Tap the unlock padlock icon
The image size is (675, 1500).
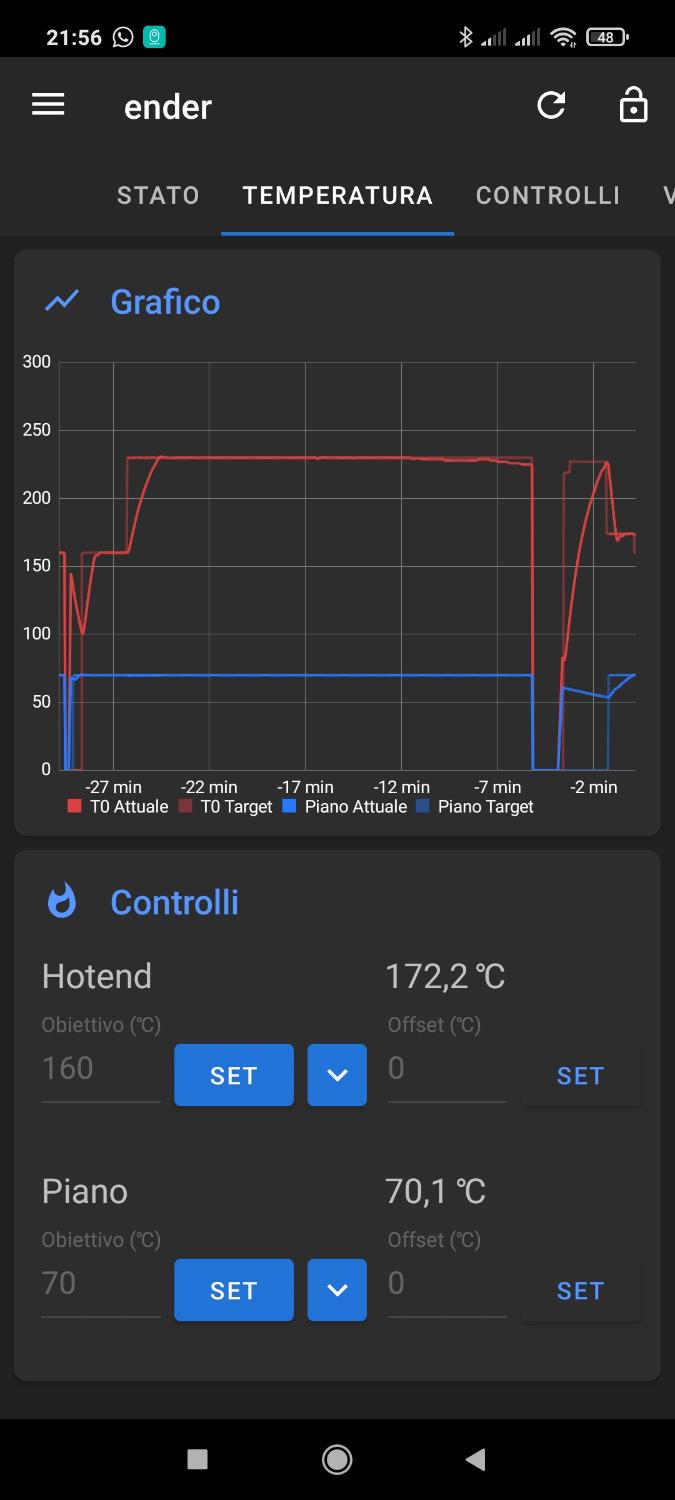633,105
